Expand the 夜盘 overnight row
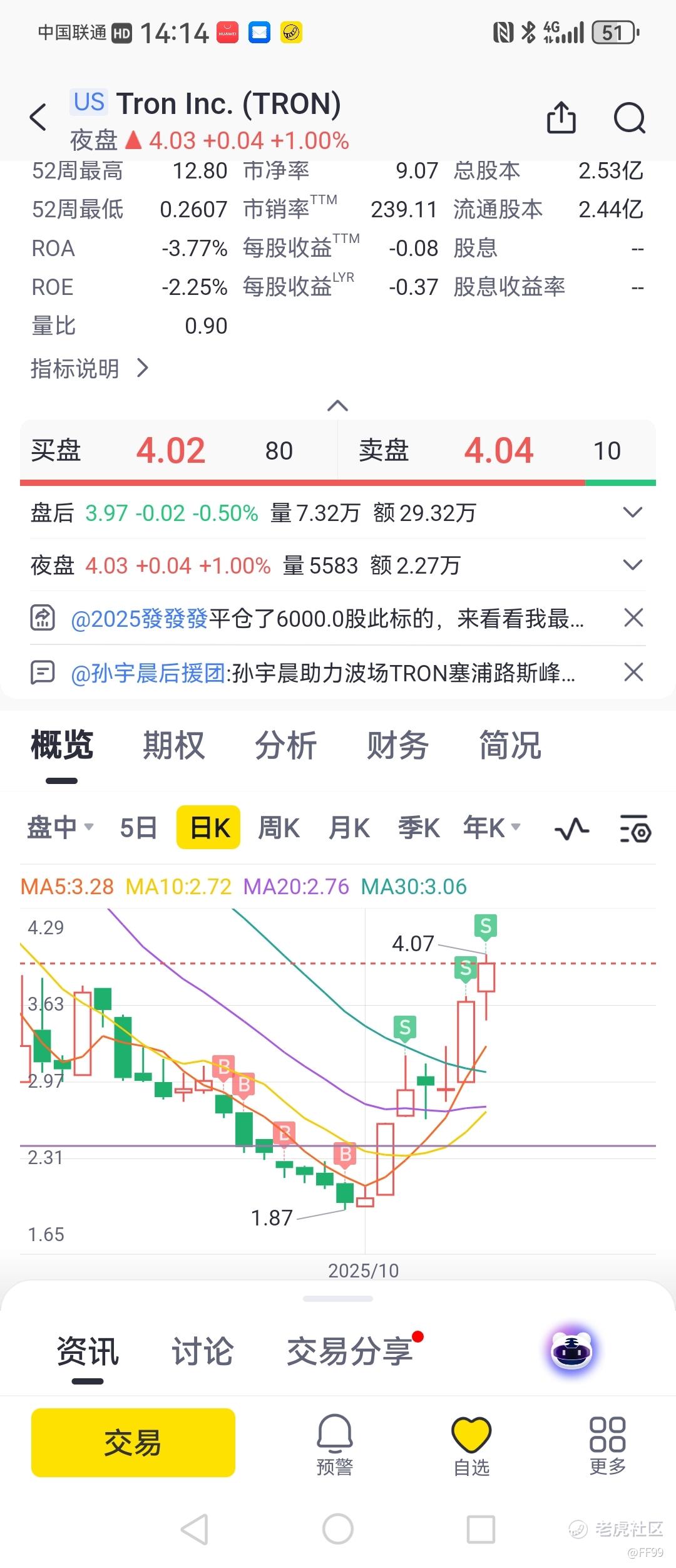The image size is (676, 1568). 633,565
